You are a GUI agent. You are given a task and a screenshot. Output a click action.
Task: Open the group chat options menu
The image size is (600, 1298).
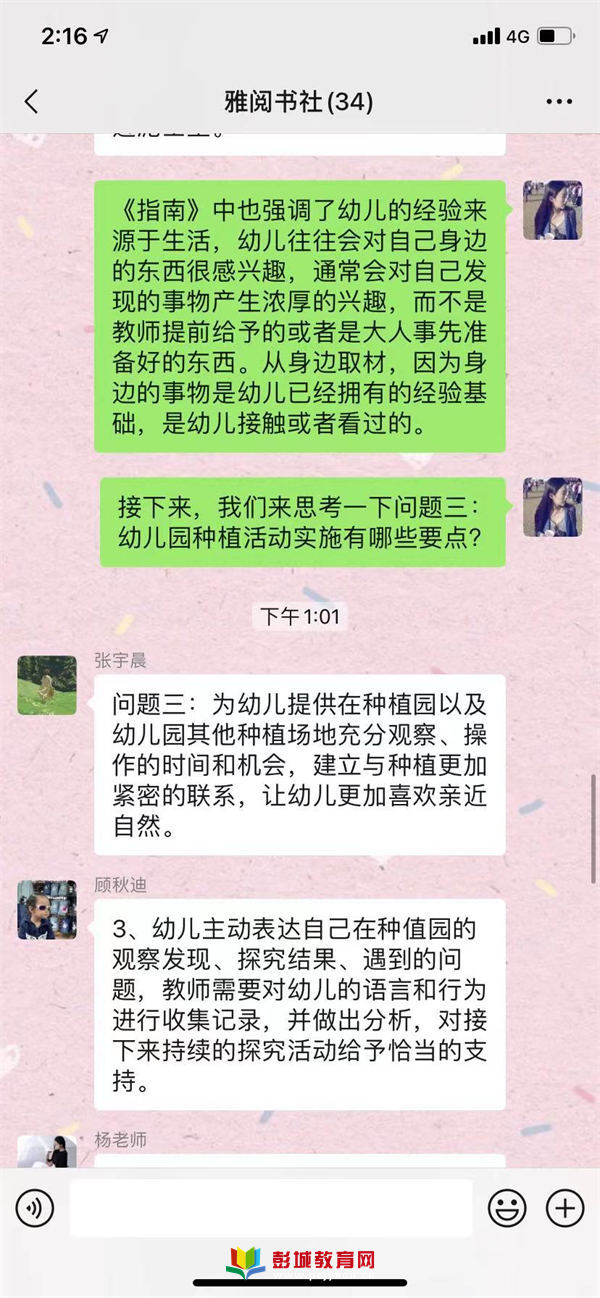pyautogui.click(x=559, y=101)
